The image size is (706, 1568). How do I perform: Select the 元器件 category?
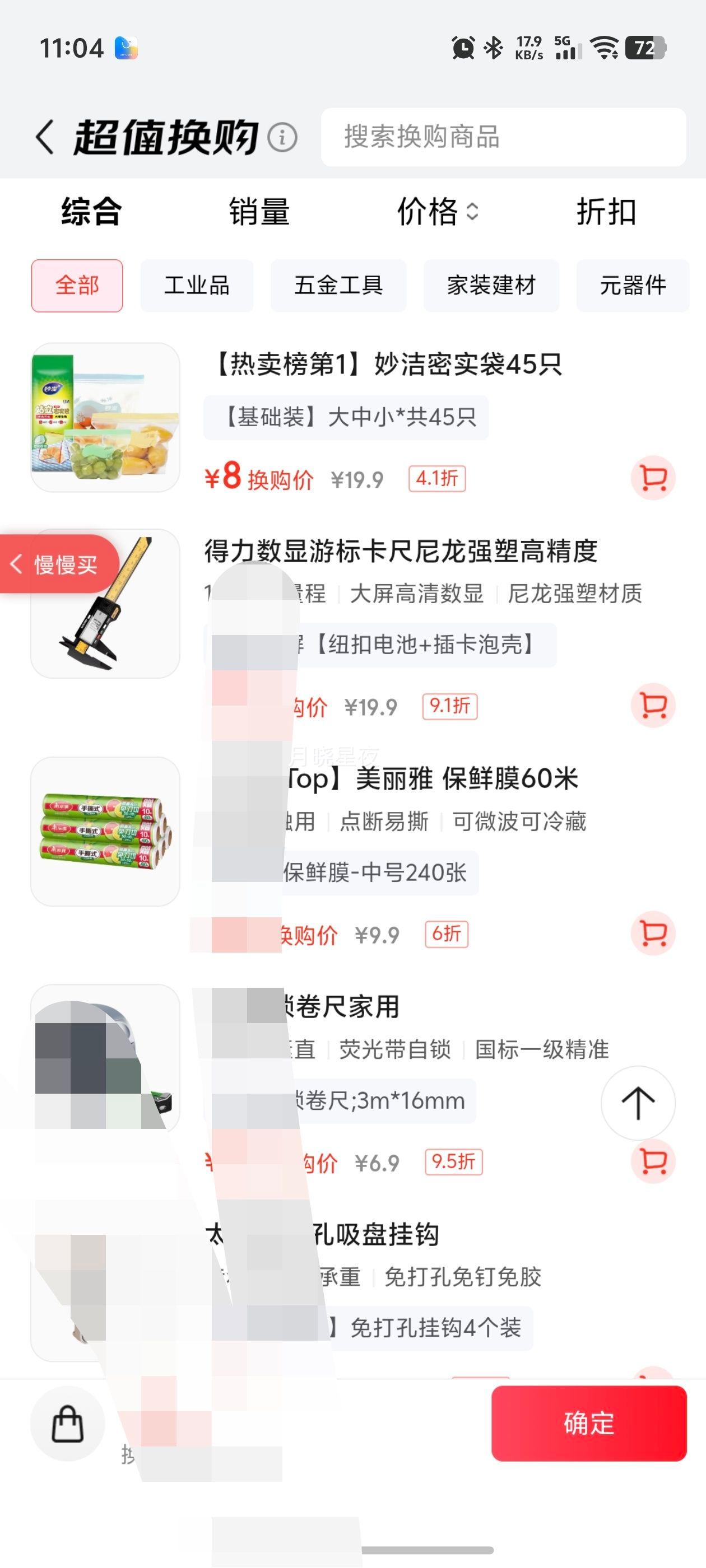(632, 286)
